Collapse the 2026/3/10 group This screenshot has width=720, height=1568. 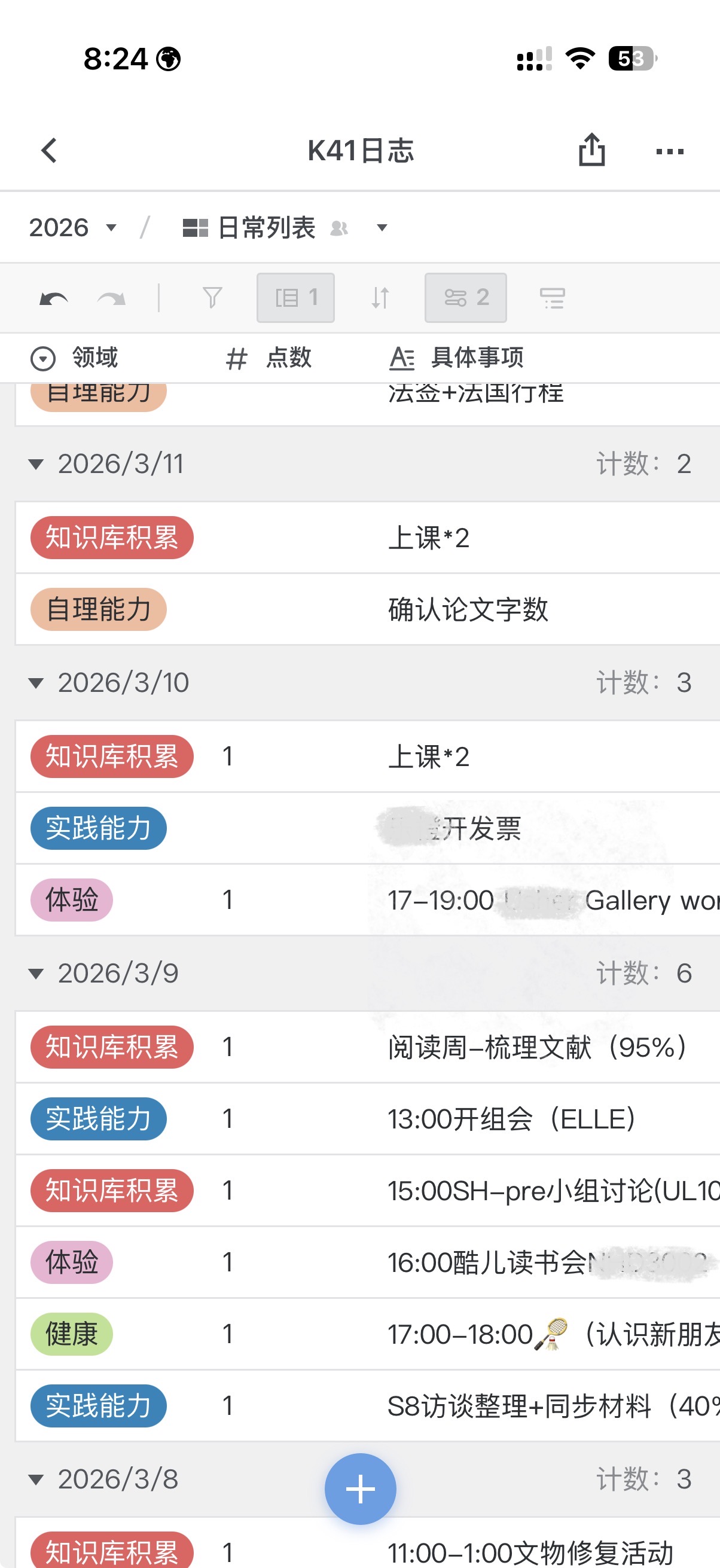[x=36, y=683]
